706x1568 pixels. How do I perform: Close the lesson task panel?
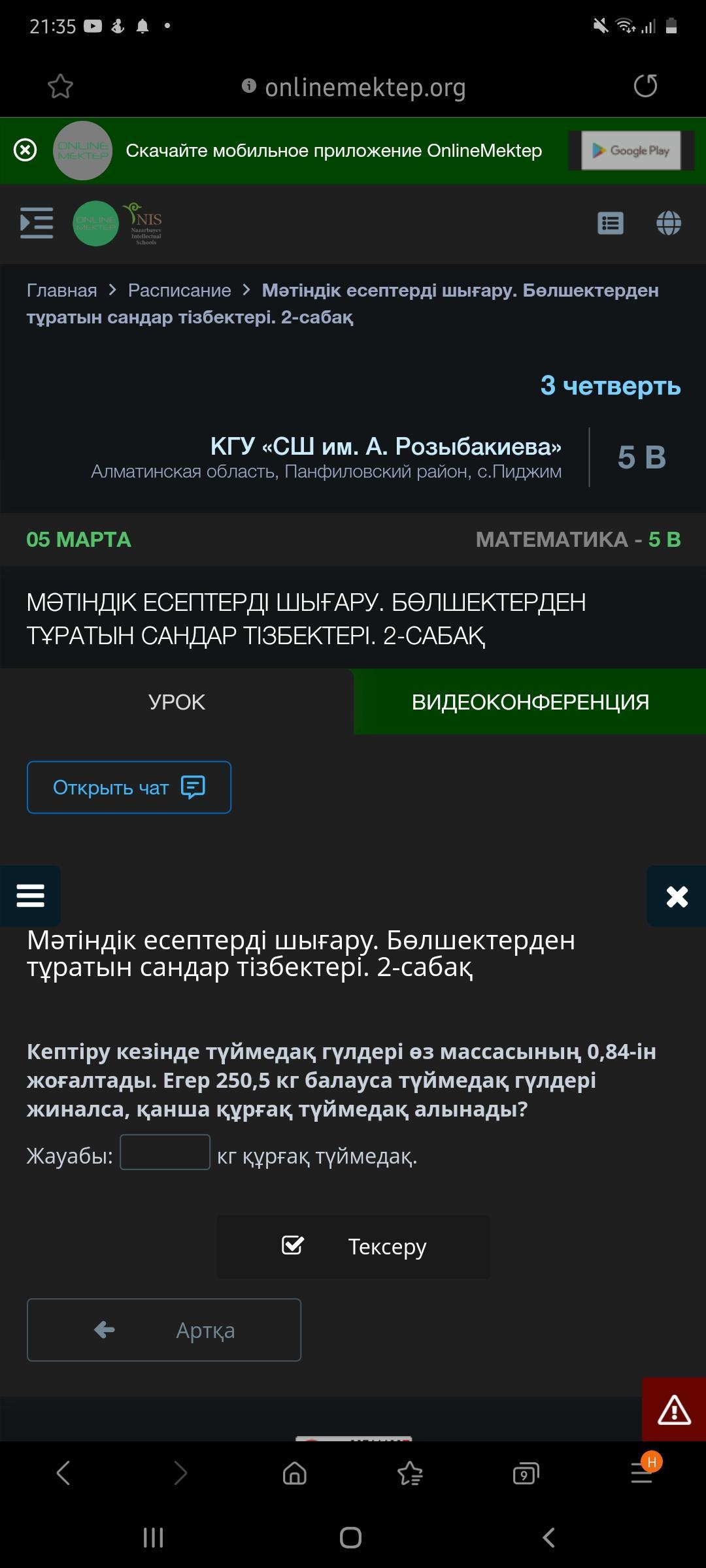pyautogui.click(x=677, y=896)
